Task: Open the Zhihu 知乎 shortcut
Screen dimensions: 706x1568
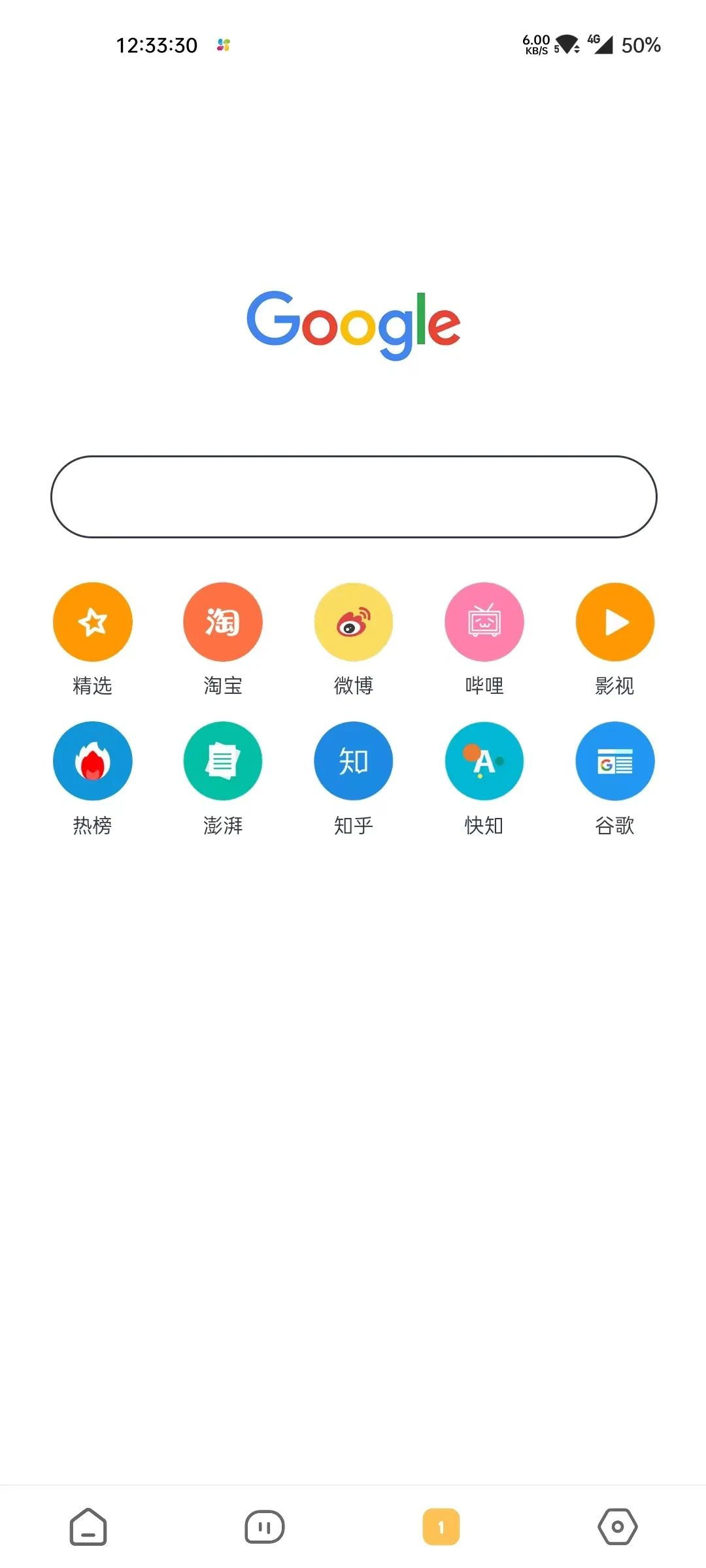Action: (354, 761)
